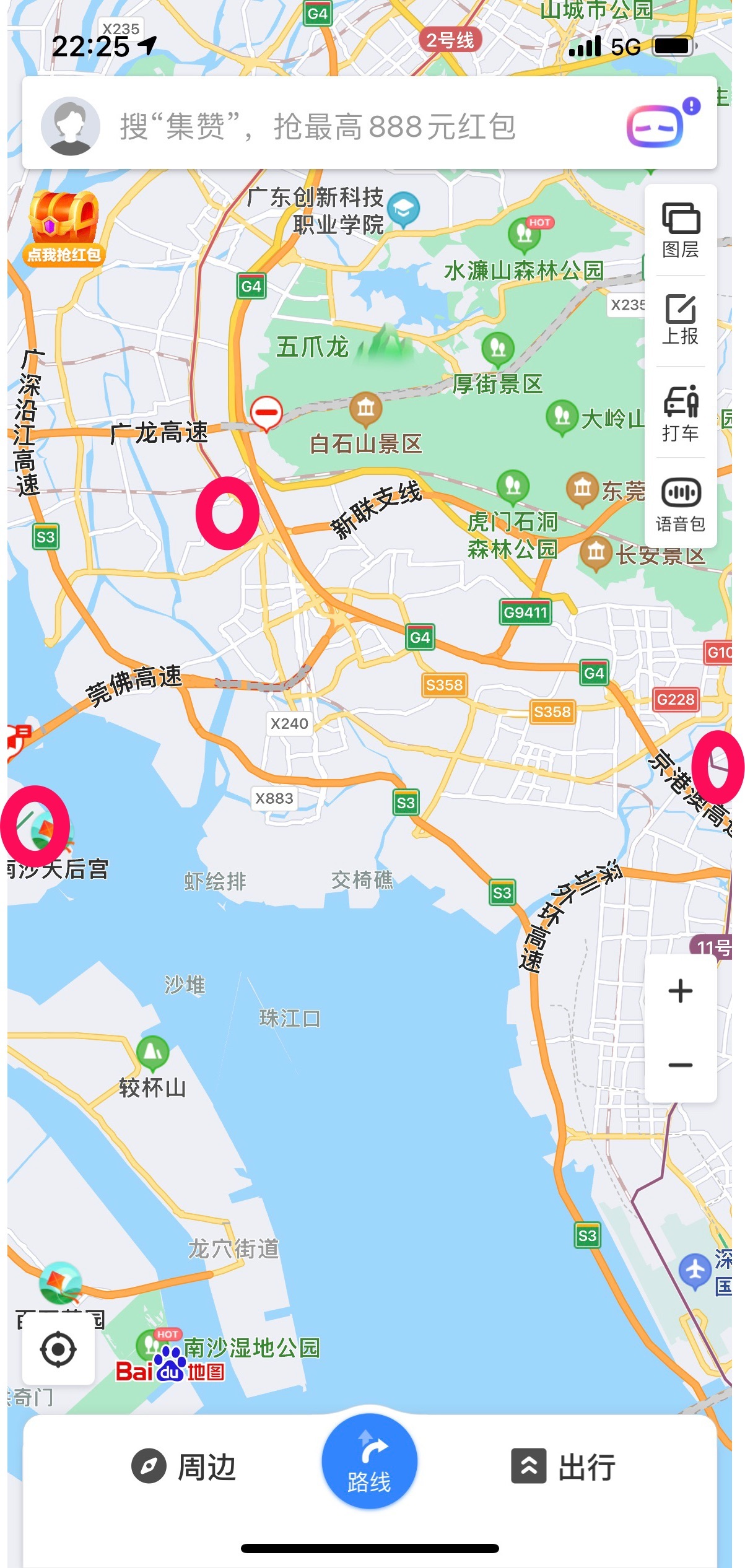This screenshot has height=1568, width=745.
Task: Zoom in with the plus button
Action: point(680,991)
